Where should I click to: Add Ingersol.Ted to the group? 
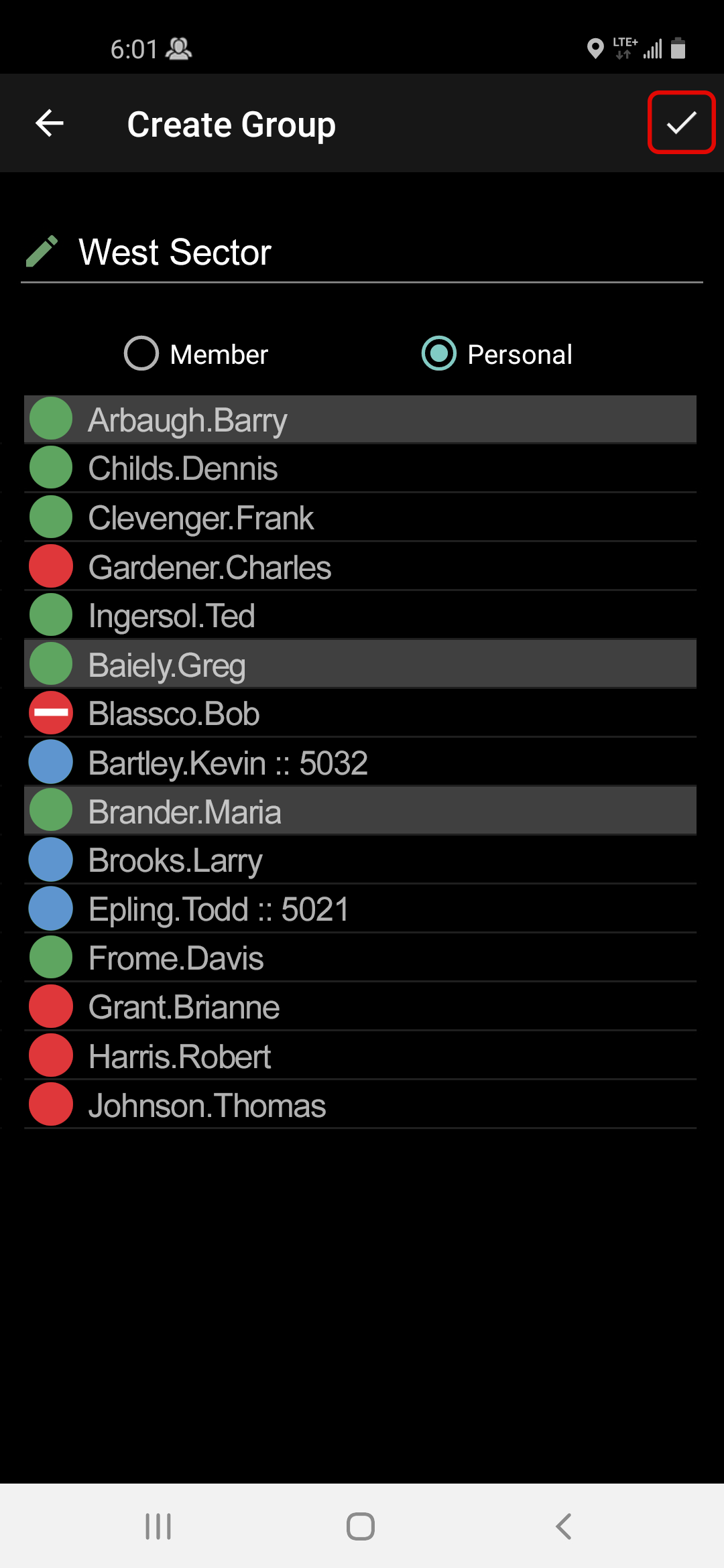click(x=360, y=616)
